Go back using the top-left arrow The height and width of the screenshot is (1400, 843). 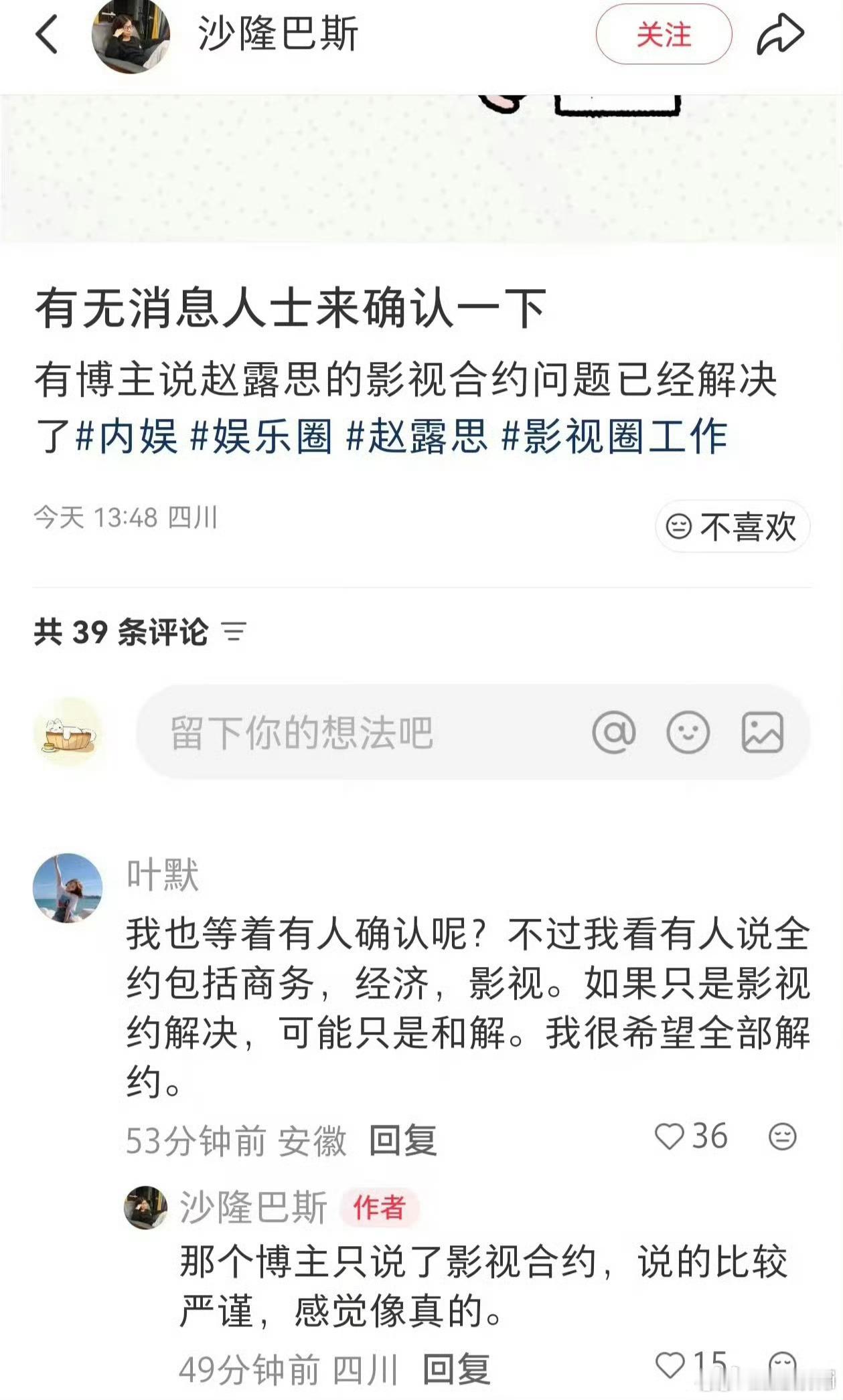click(x=47, y=33)
